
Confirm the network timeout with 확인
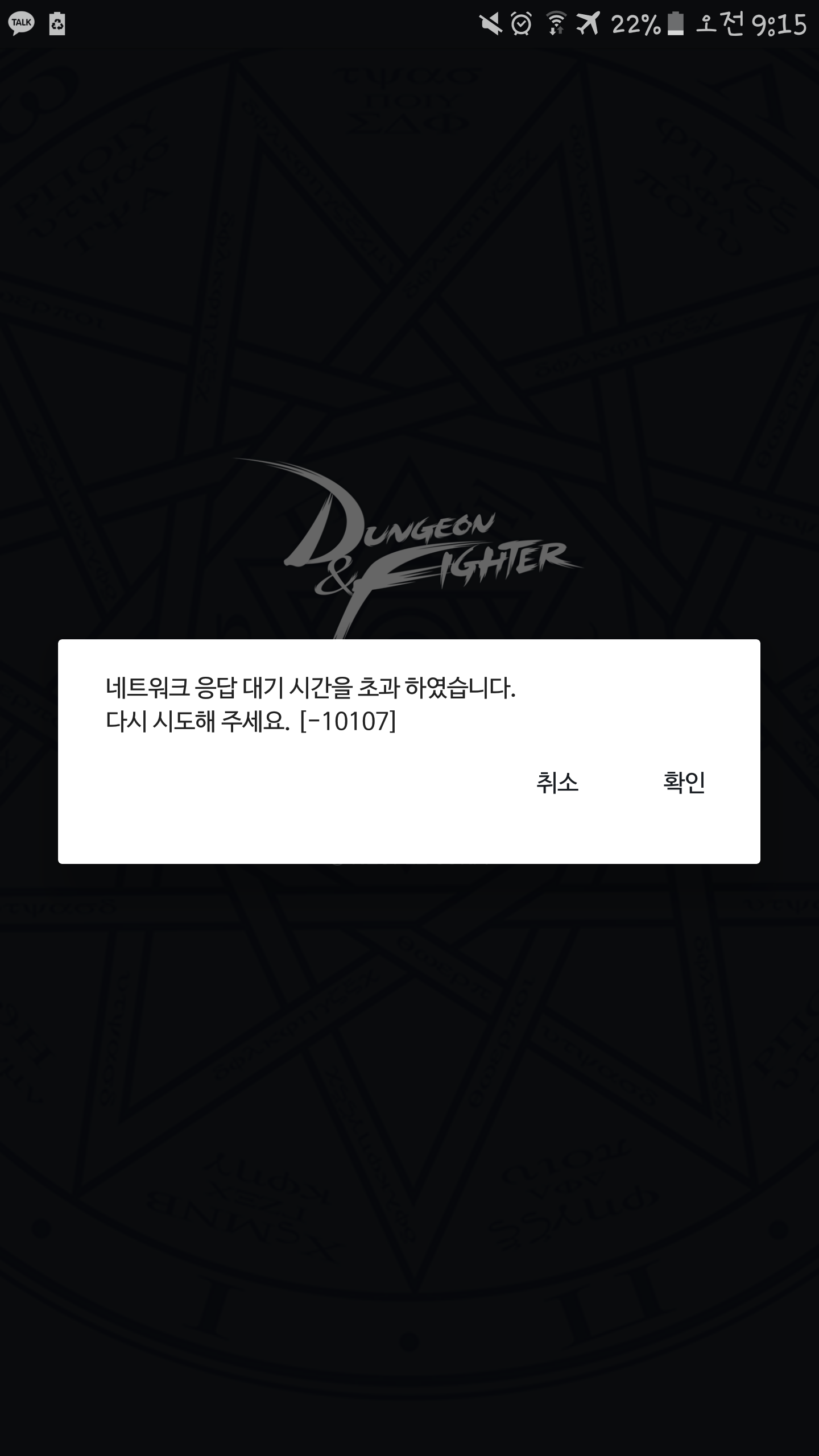684,783
